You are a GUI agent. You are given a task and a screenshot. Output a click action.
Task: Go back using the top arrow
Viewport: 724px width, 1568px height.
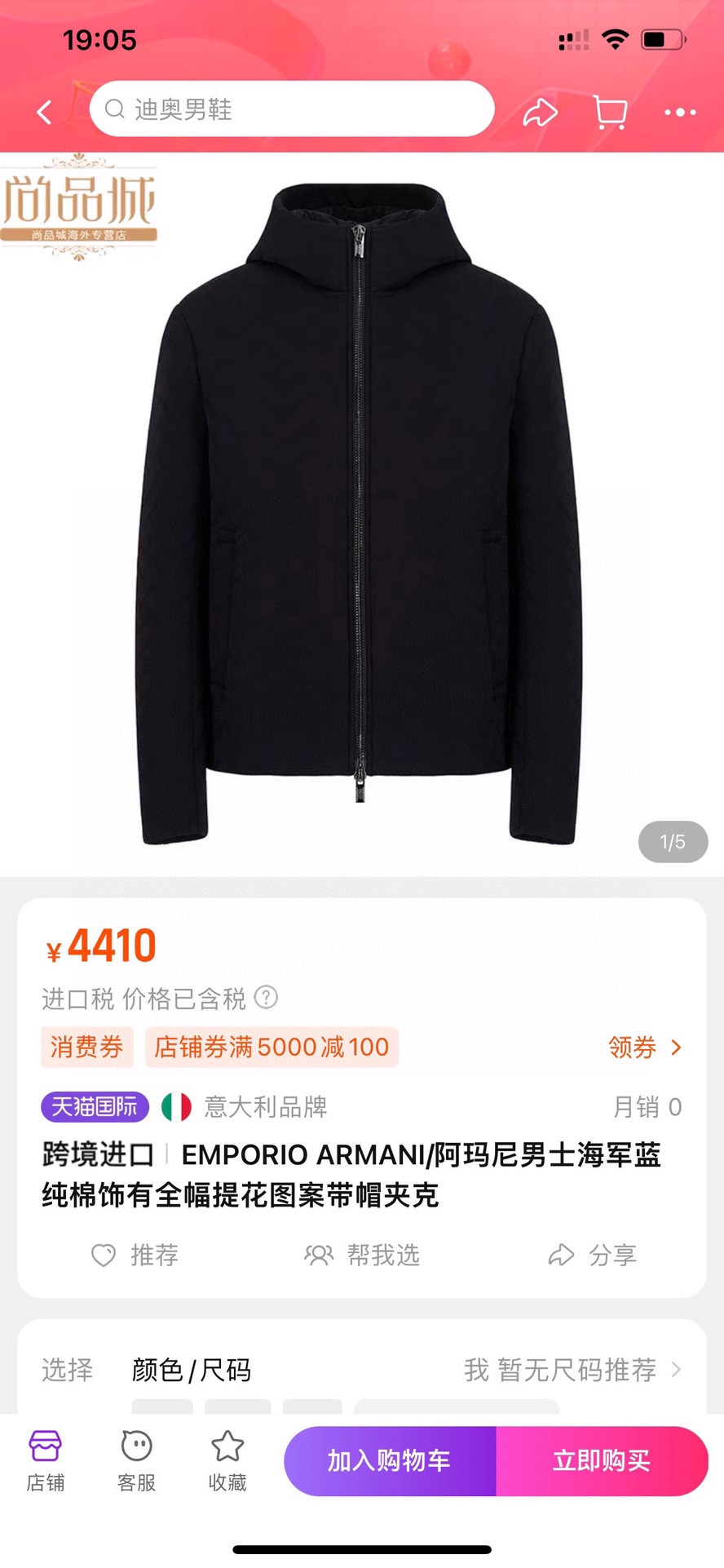point(45,112)
